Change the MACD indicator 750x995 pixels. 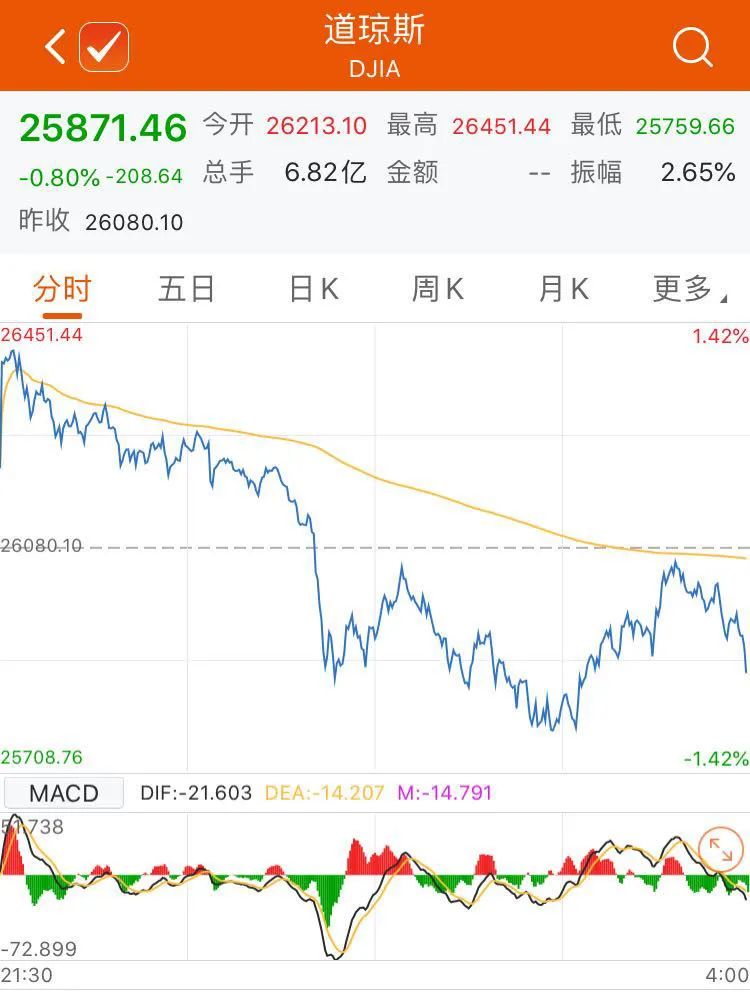tap(64, 794)
